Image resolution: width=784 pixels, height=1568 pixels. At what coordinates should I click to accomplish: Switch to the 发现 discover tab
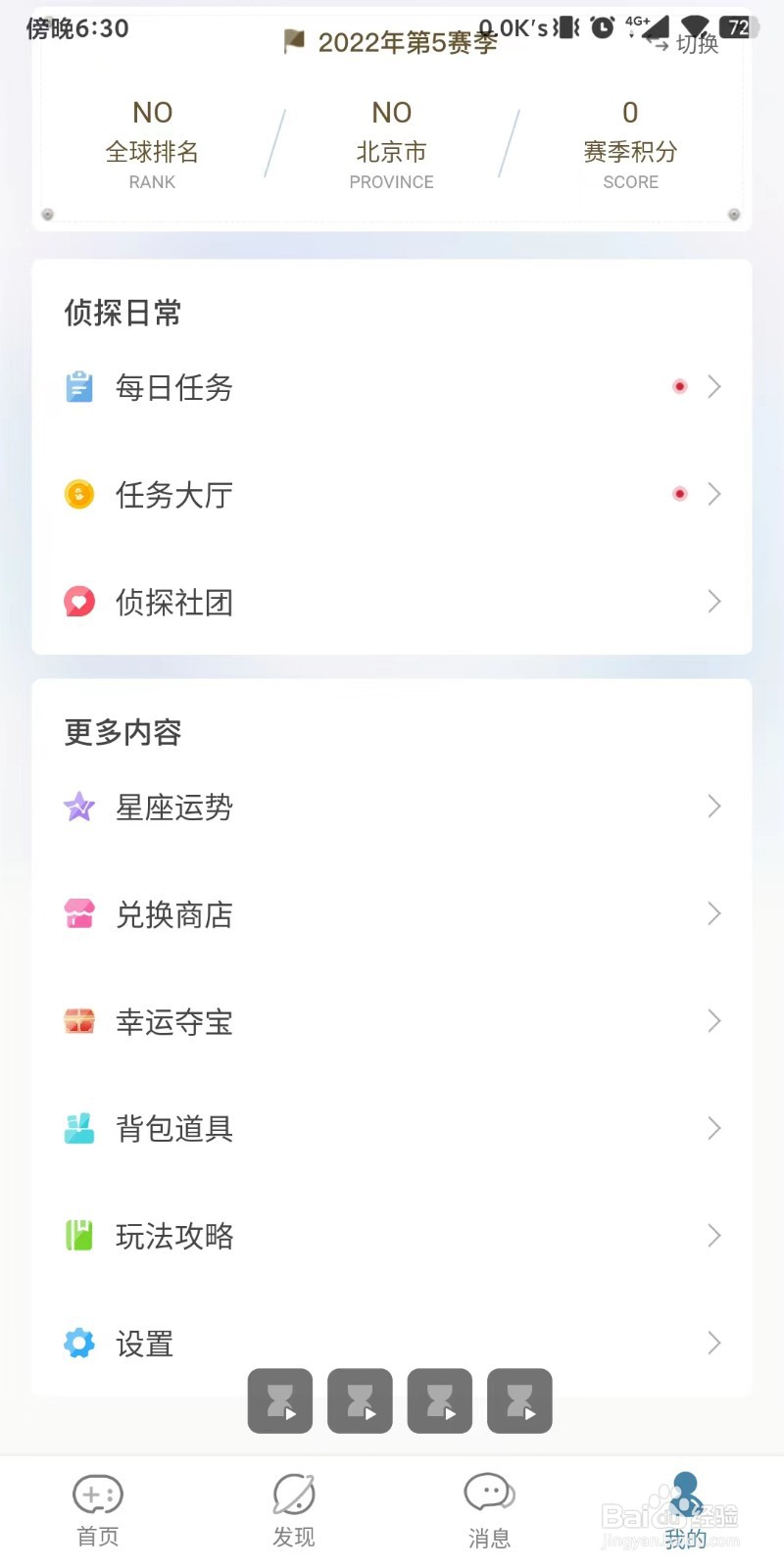294,1511
